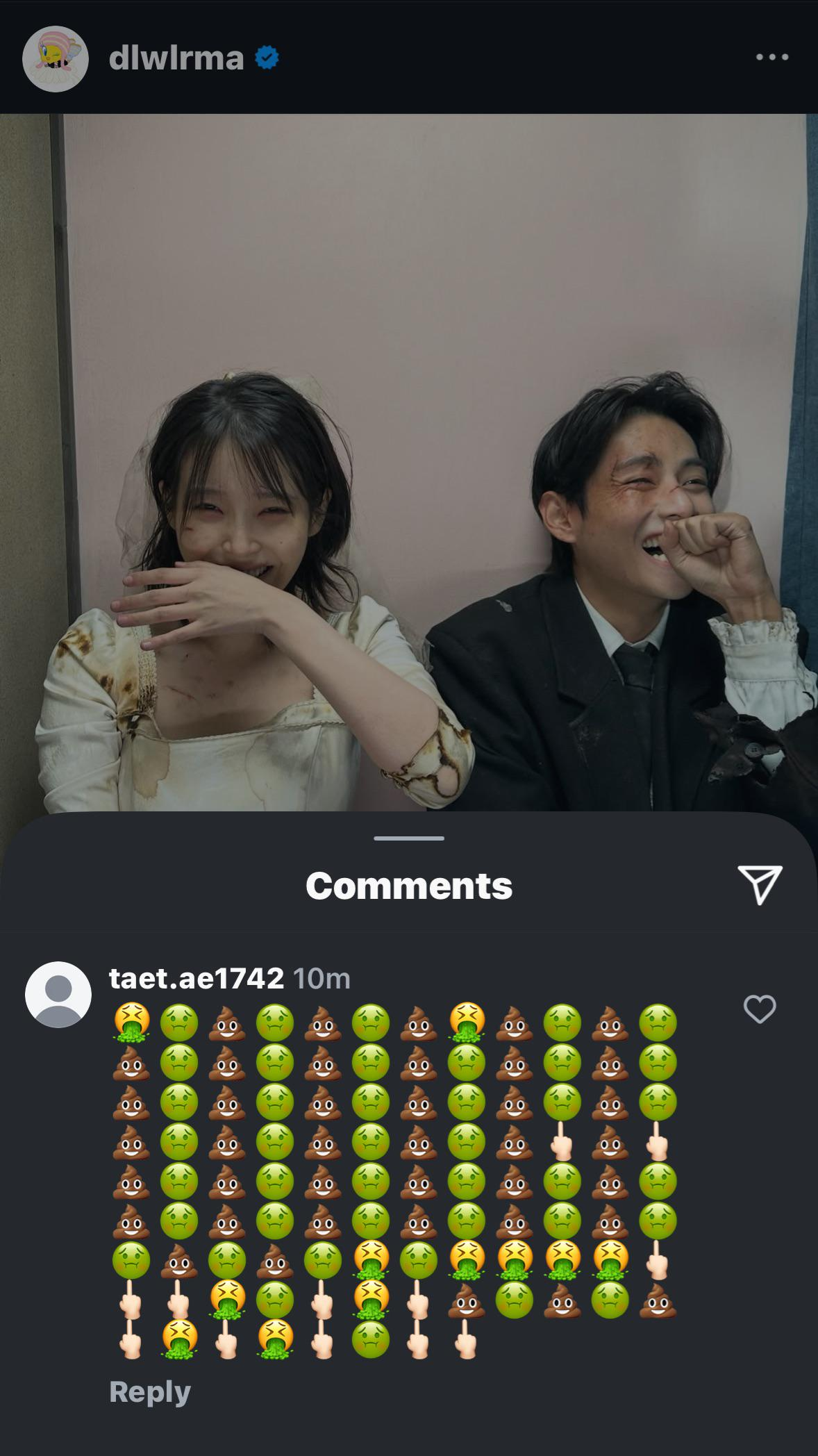Open the dlwlrma username link
Image resolution: width=818 pixels, height=1456 pixels.
tap(176, 58)
